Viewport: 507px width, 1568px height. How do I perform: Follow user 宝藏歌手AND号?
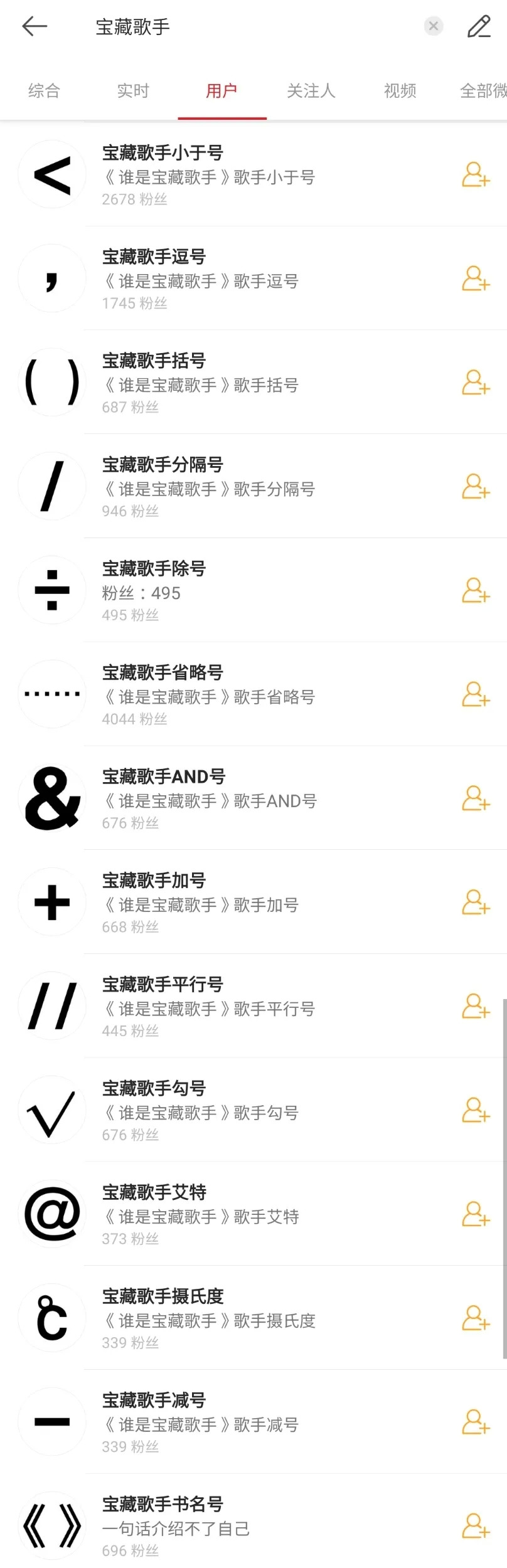click(475, 799)
